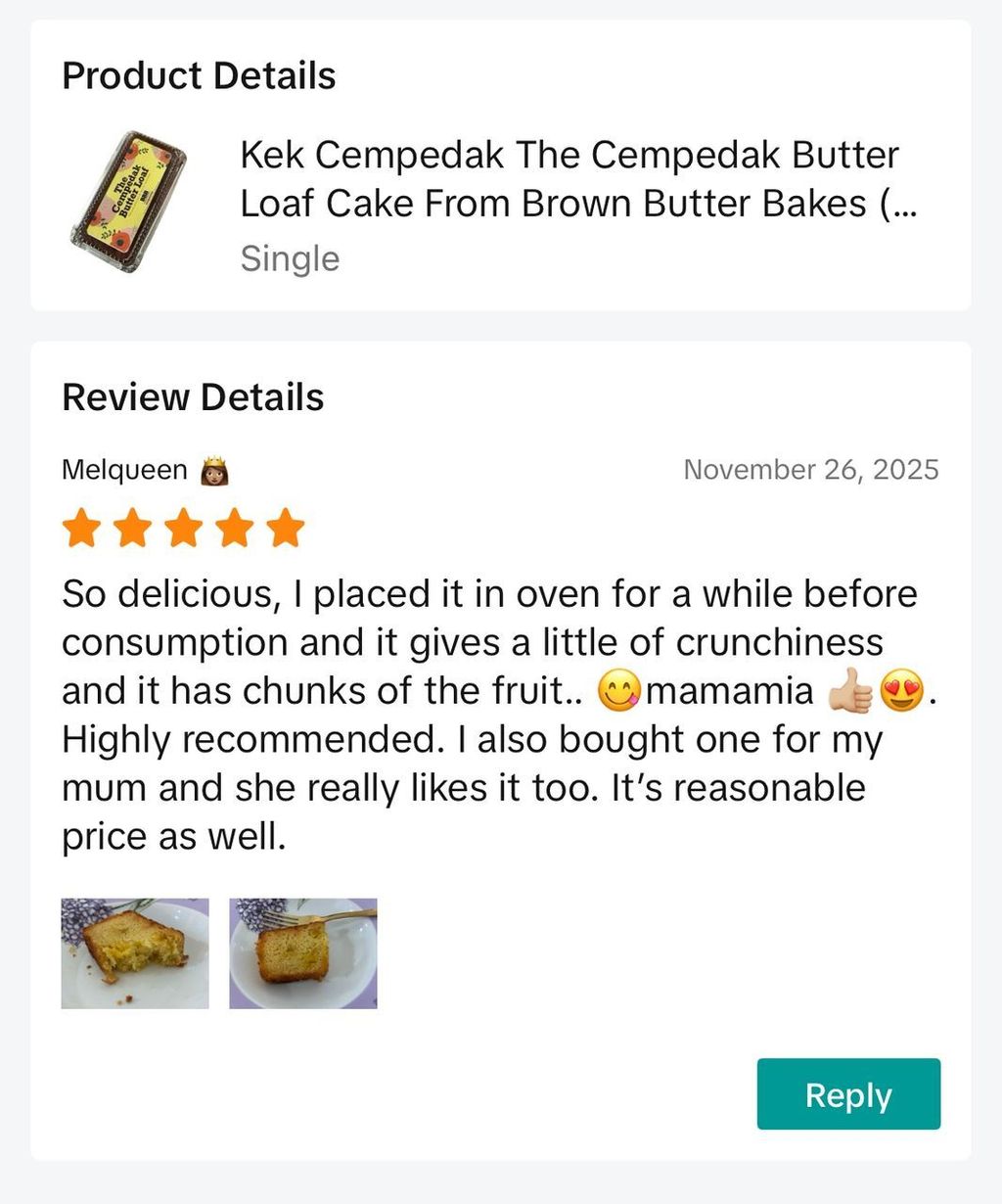View first review photo of bitten cake

135,953
